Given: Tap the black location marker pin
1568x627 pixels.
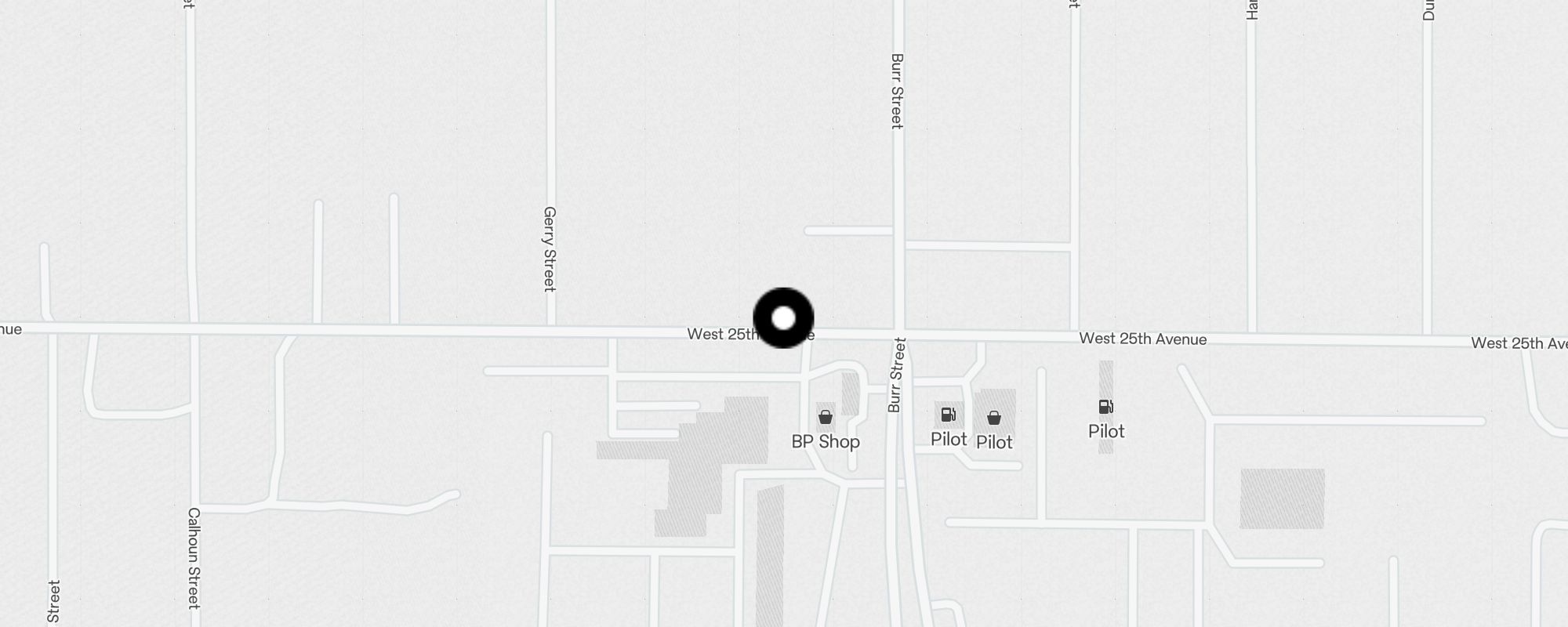Looking at the screenshot, I should (783, 318).
